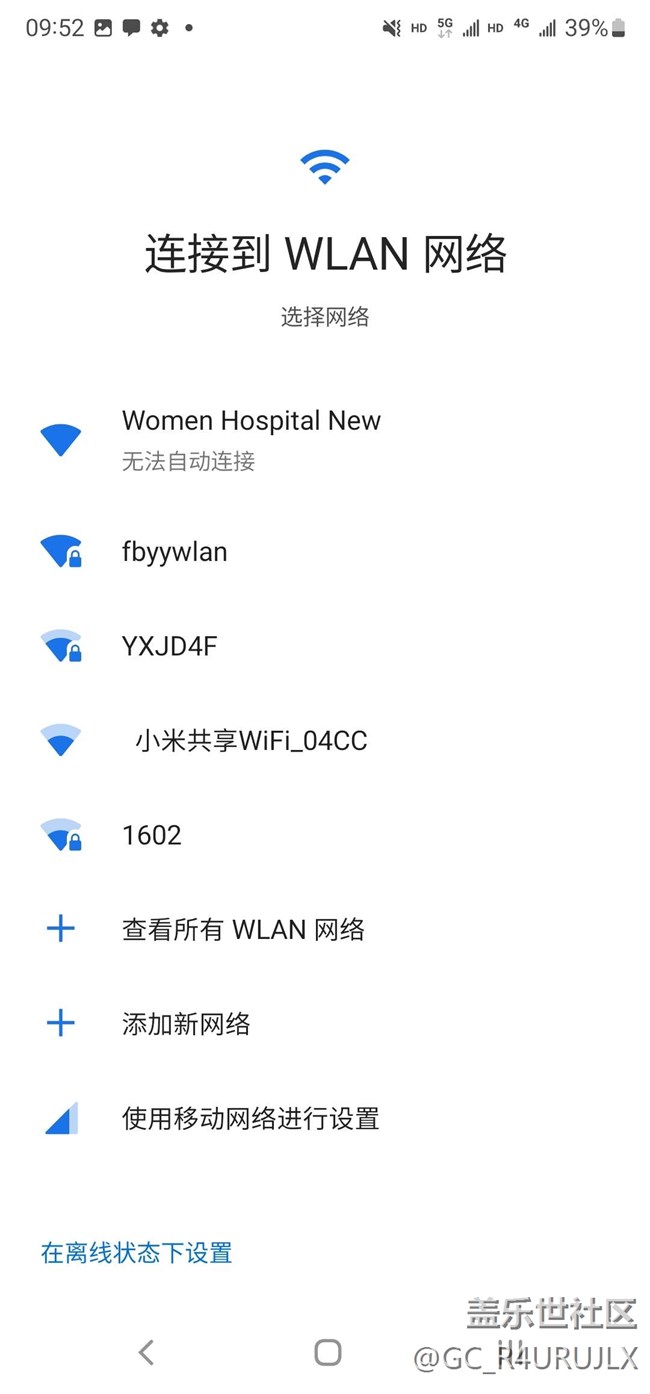
Task: Go back with the navigation back button
Action: coord(146,1353)
